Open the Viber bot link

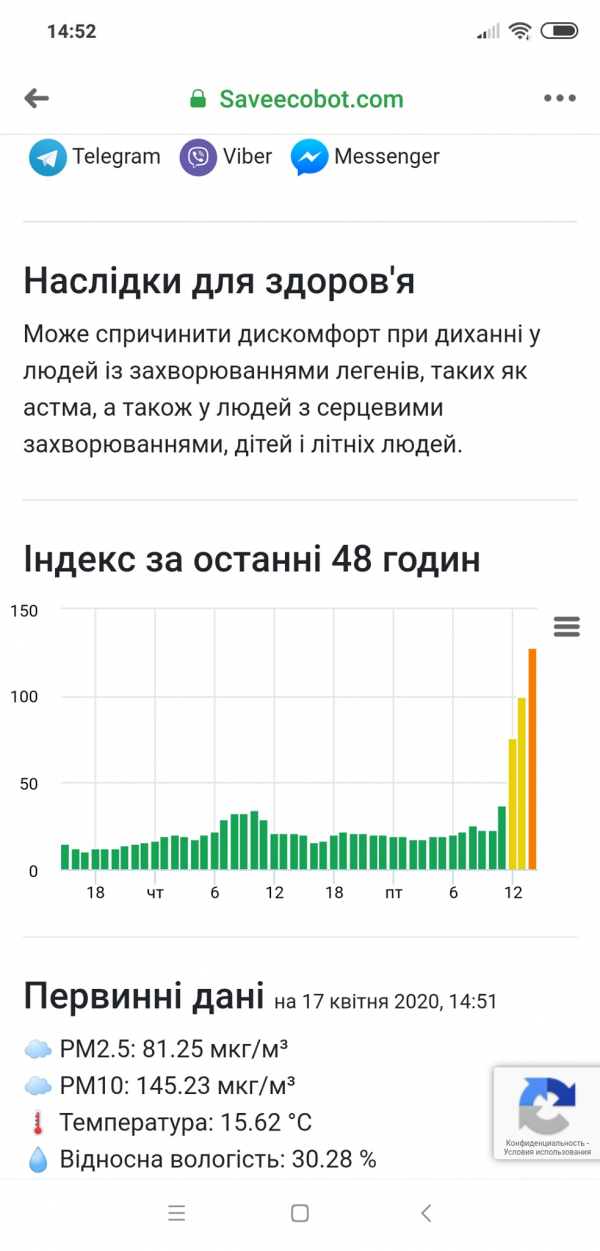tap(226, 157)
